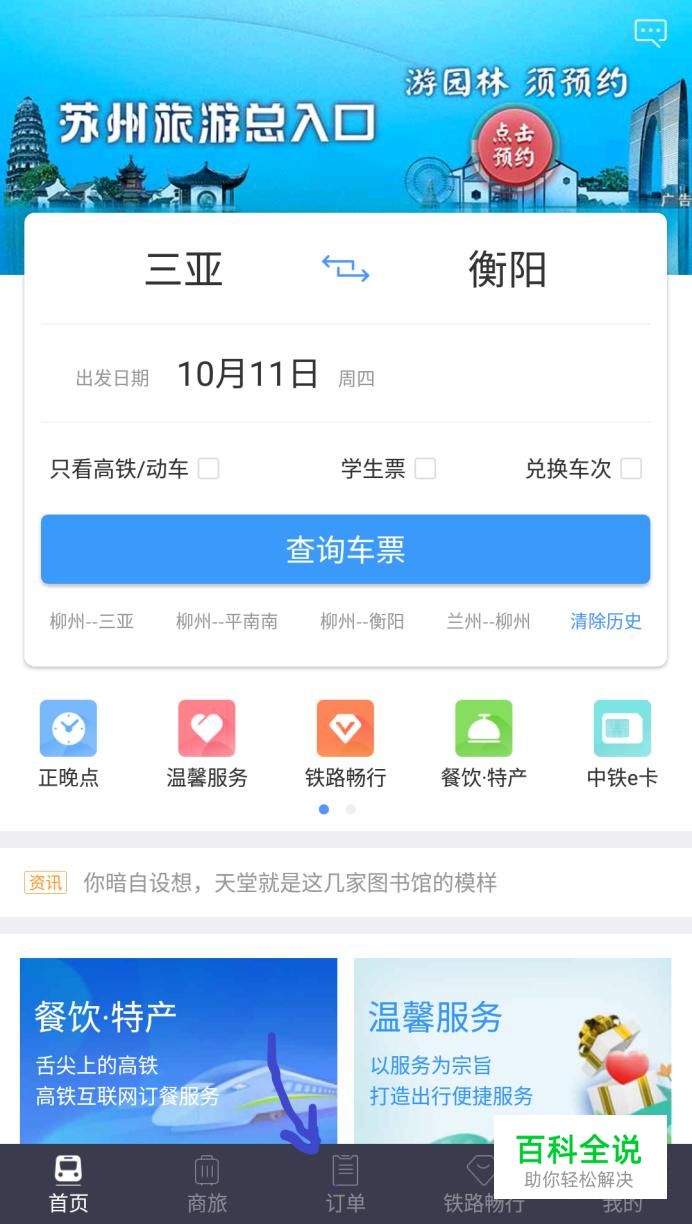Change departure station 三亚

[184, 270]
